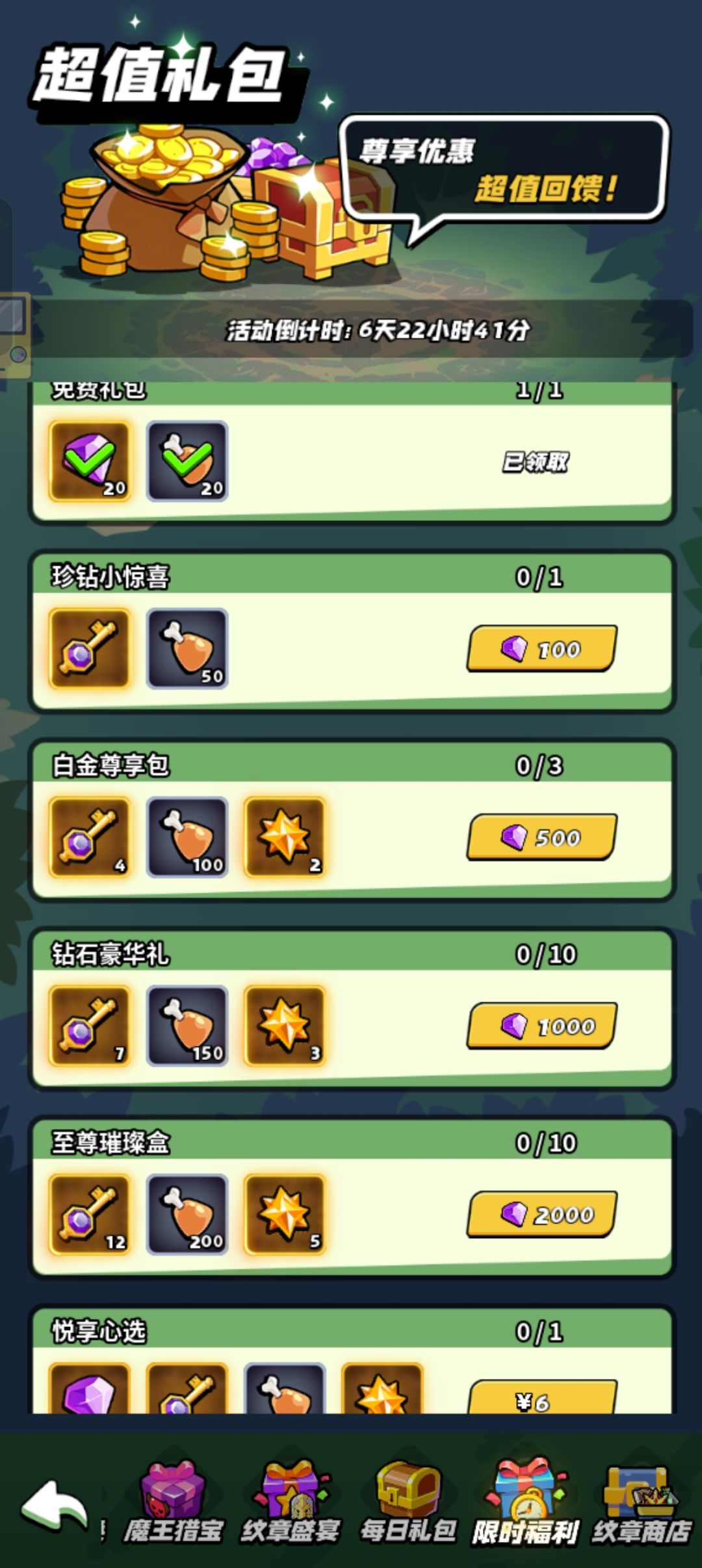The width and height of the screenshot is (702, 1568).
Task: Purchase 钻石豪华礼 for 1000 gems
Action: (543, 1026)
